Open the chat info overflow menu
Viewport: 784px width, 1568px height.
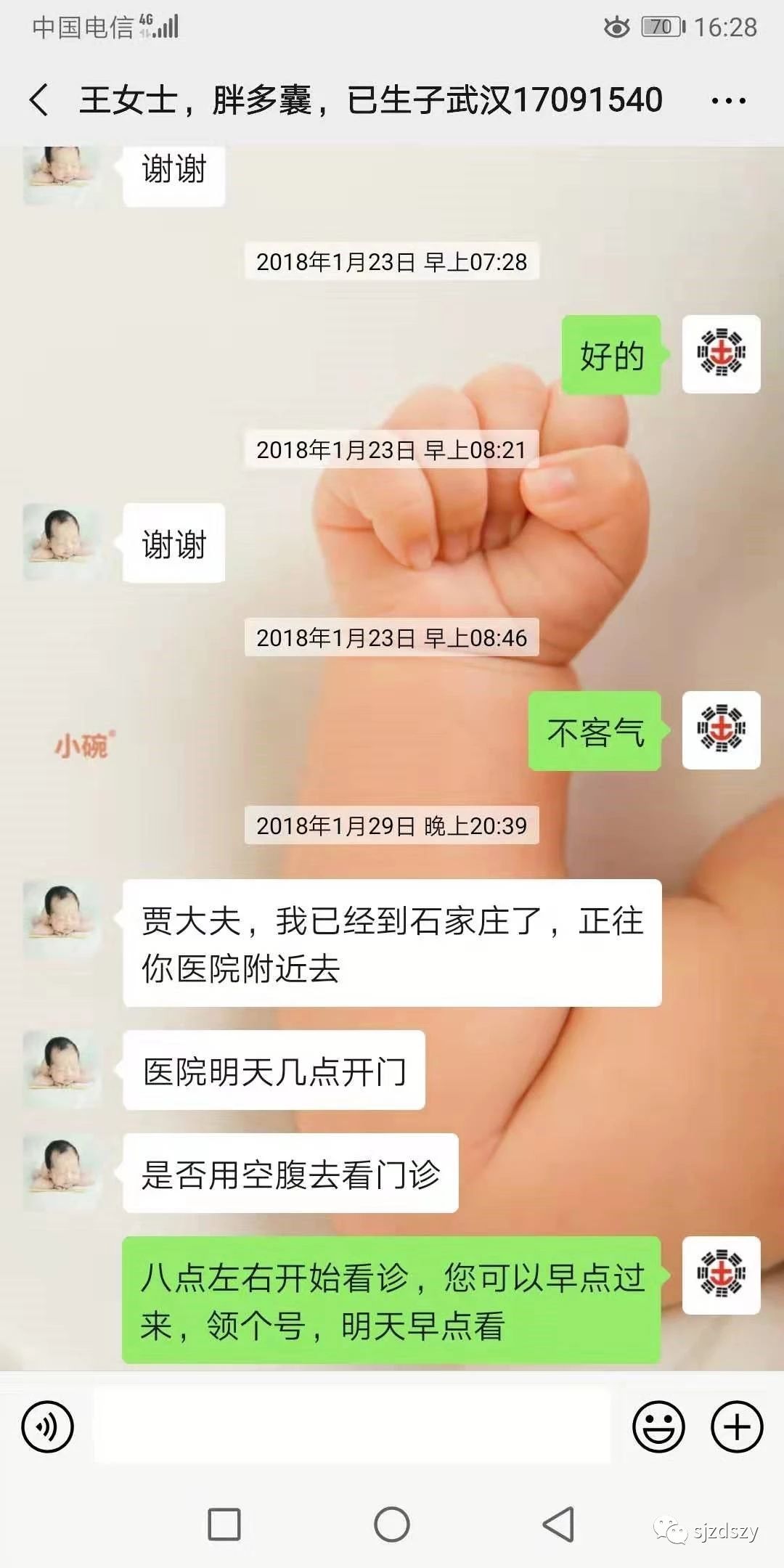coord(728,101)
